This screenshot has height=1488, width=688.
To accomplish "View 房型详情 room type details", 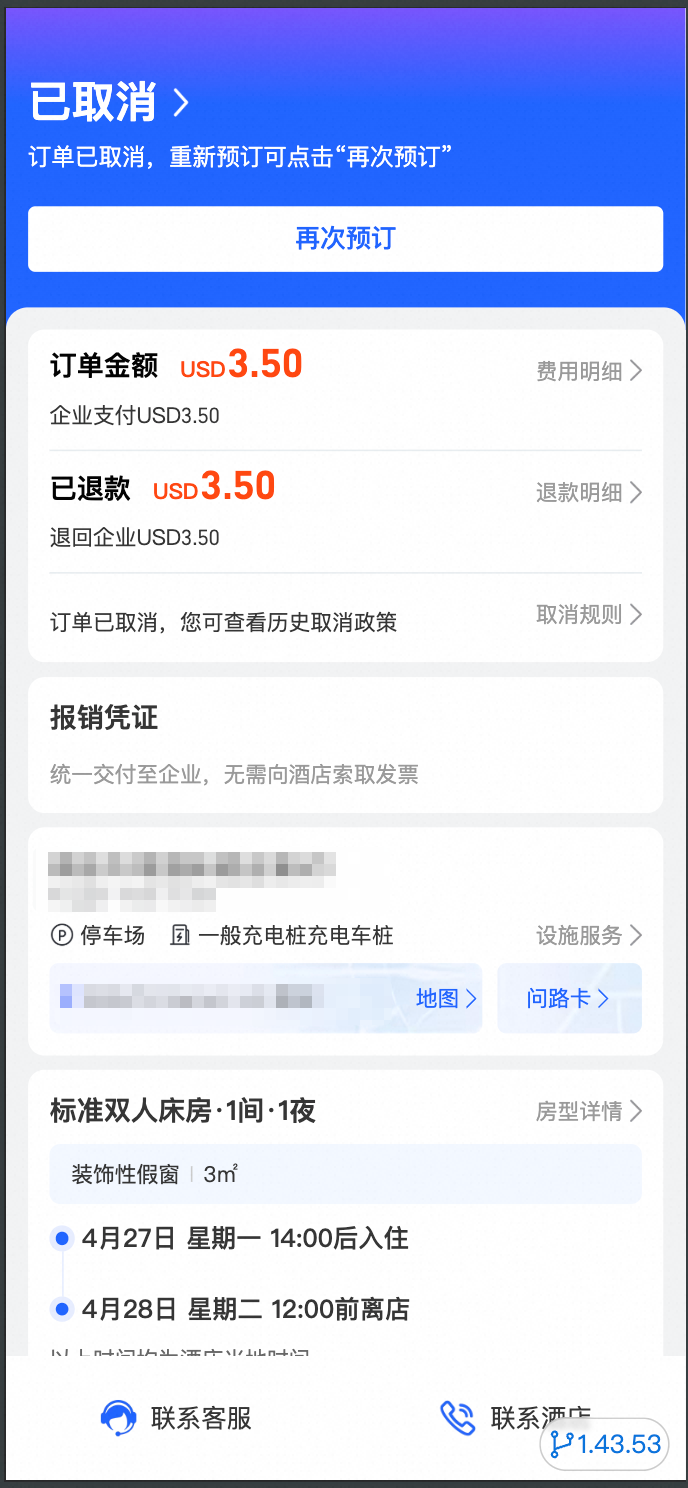I will tap(588, 1111).
